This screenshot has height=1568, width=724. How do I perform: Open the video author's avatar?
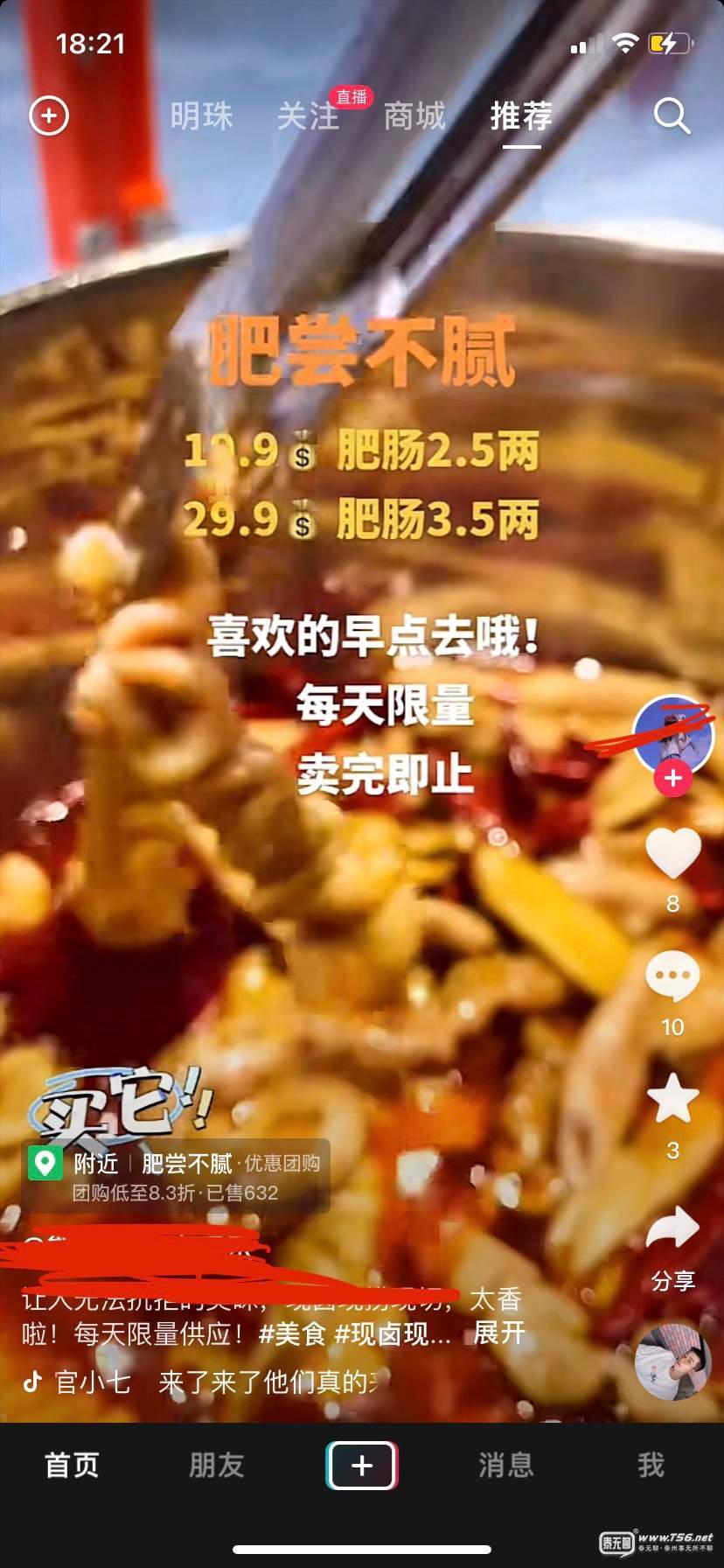tap(672, 735)
